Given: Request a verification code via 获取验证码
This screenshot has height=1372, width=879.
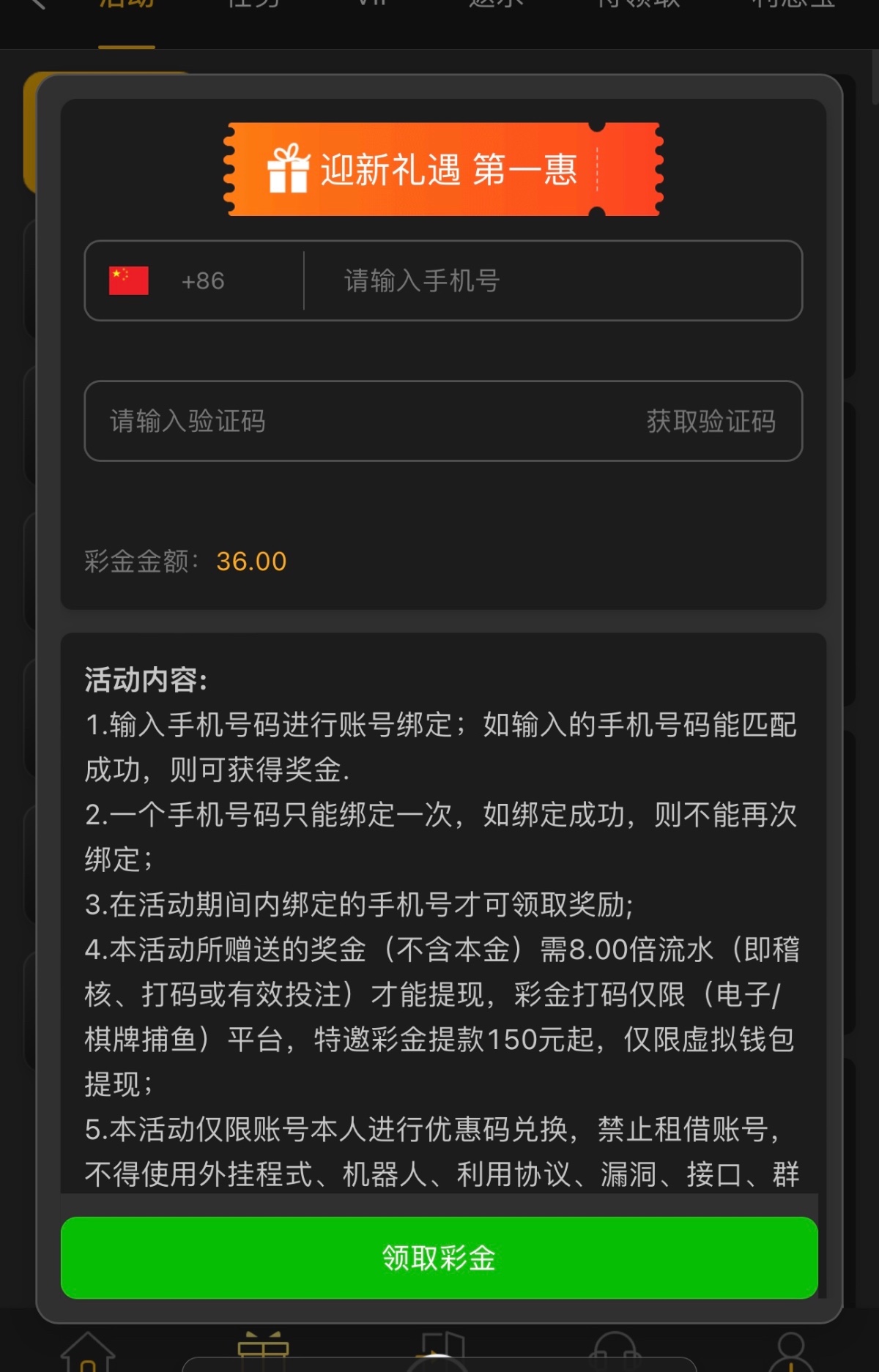Looking at the screenshot, I should 711,422.
